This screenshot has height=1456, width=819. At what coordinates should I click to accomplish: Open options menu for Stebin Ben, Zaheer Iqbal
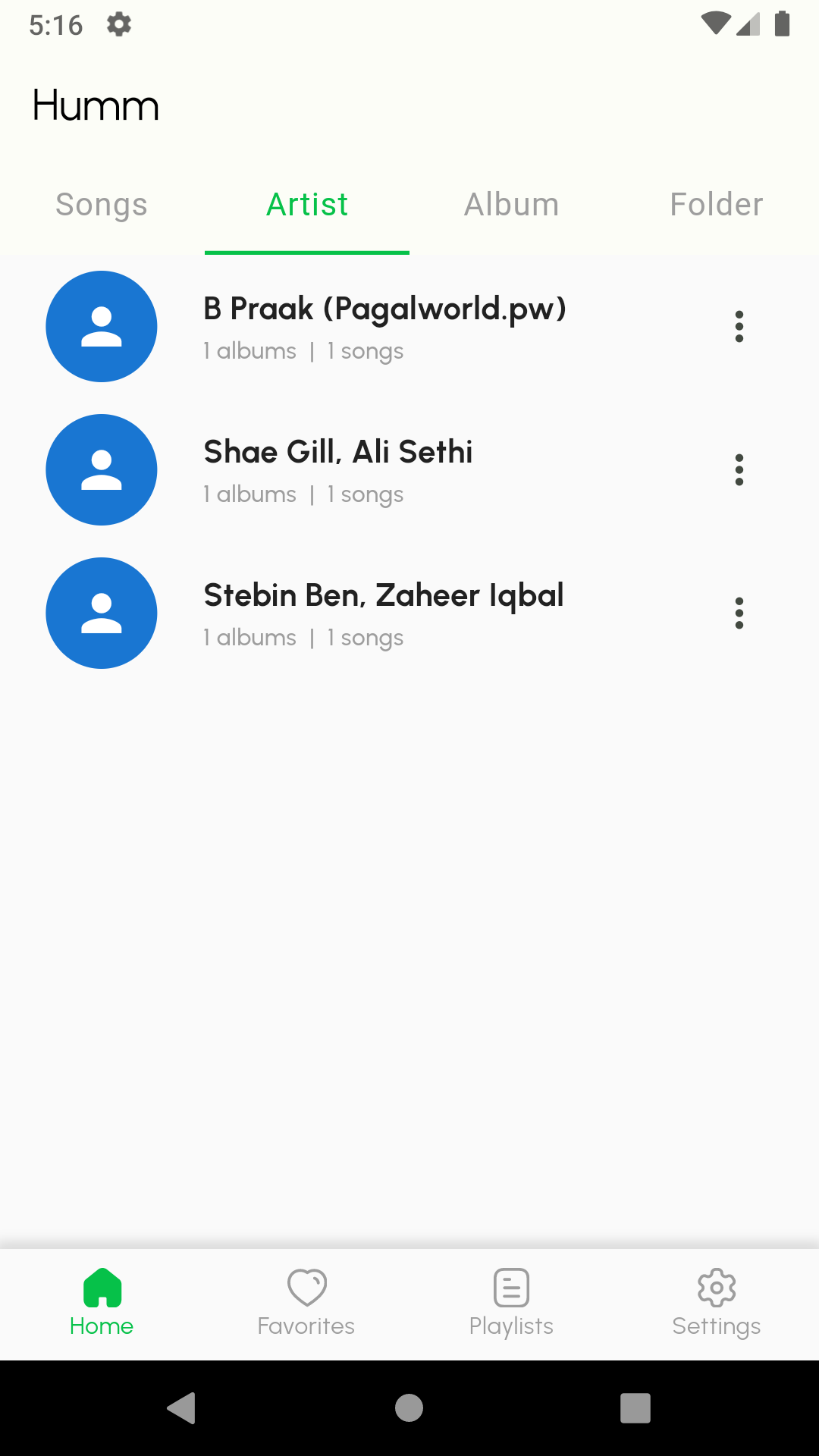[739, 613]
